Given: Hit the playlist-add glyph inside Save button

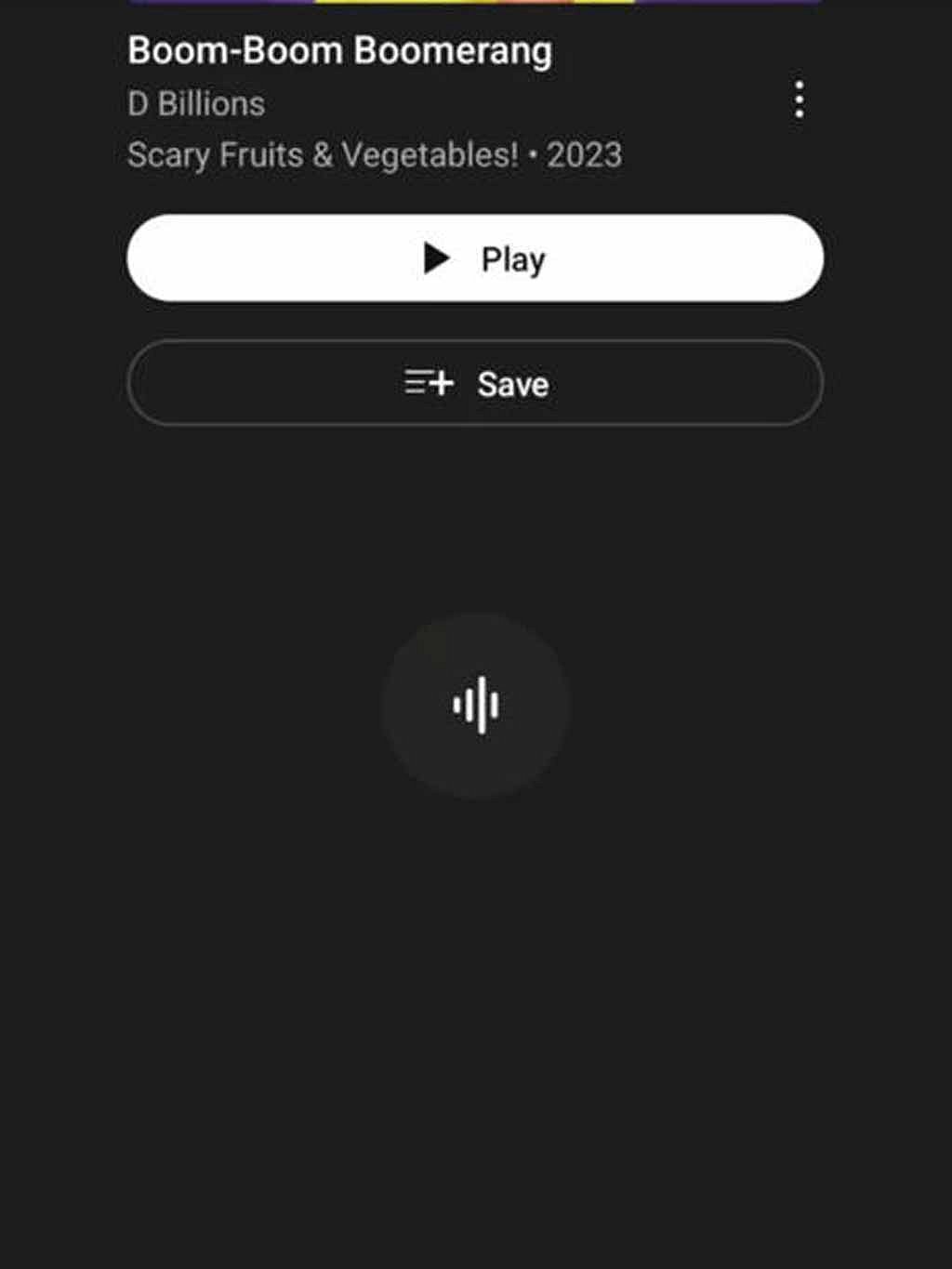Looking at the screenshot, I should pos(430,383).
